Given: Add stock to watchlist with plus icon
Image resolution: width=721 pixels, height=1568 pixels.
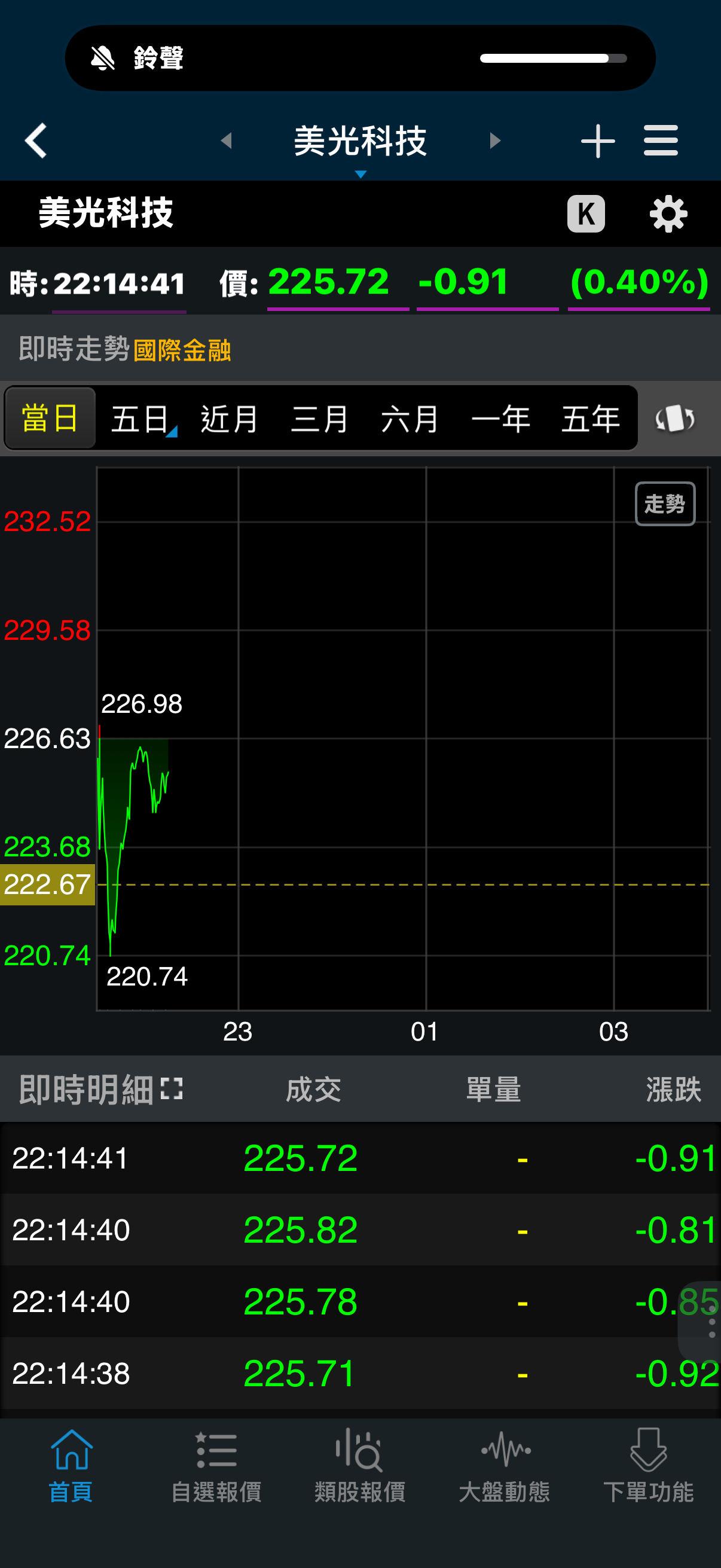Looking at the screenshot, I should pos(597,141).
